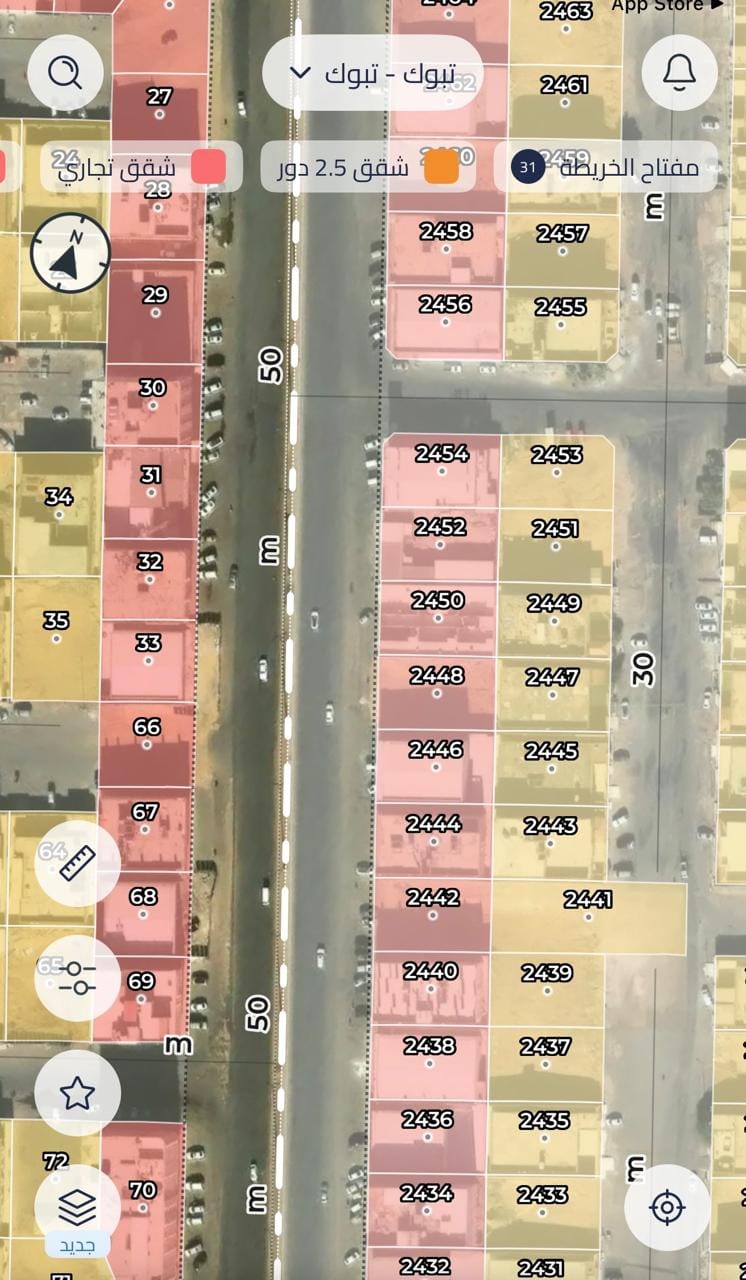Open the map layers button
The width and height of the screenshot is (746, 1280).
tap(77, 1206)
